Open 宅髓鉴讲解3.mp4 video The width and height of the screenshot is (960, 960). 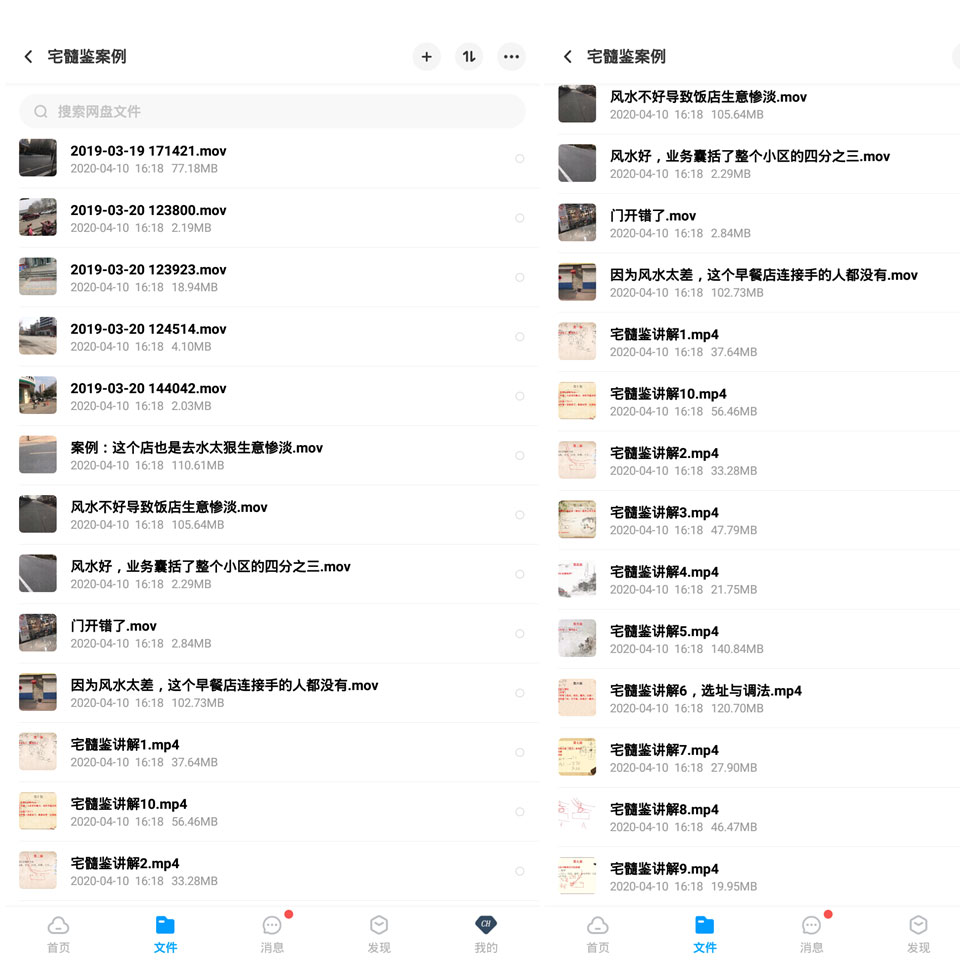[x=758, y=520]
